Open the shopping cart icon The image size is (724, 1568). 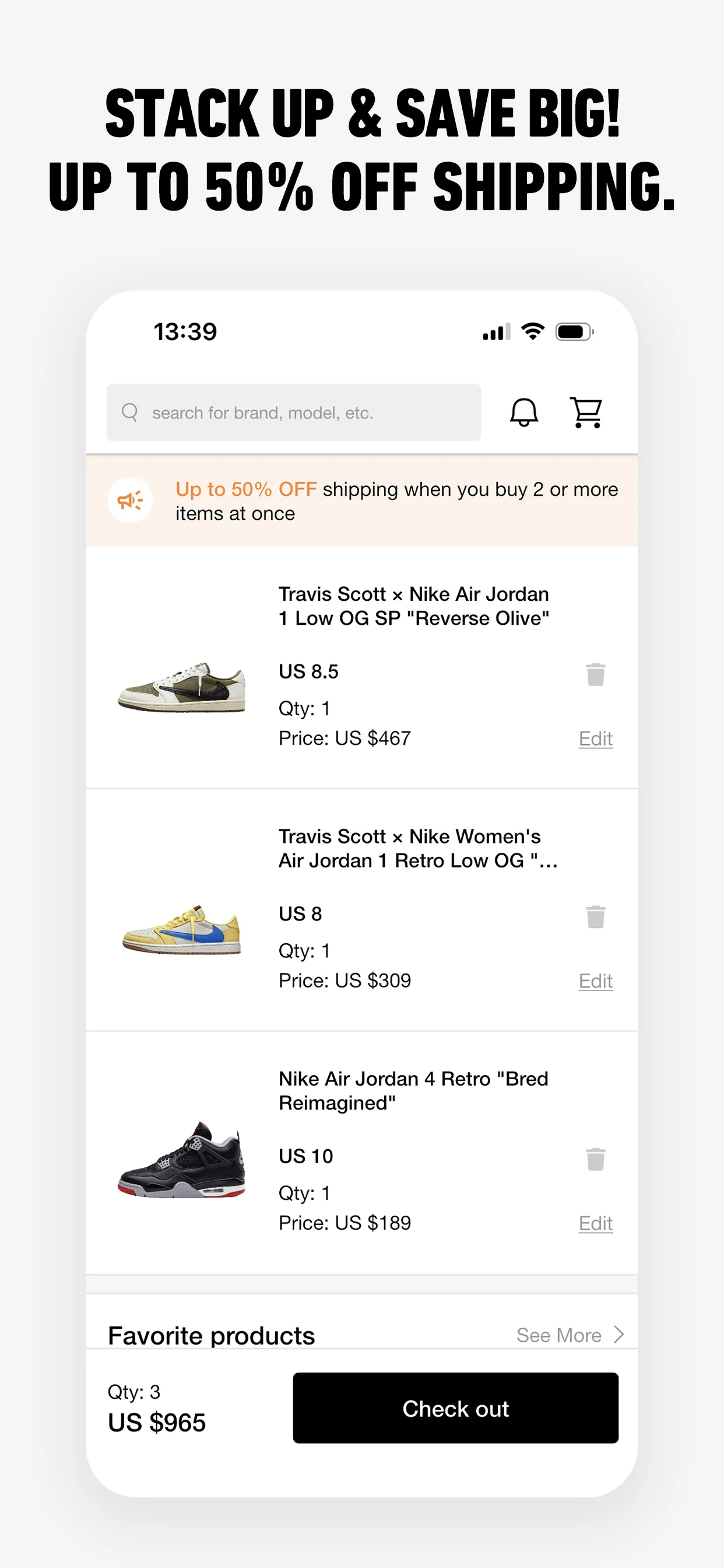[x=586, y=411]
